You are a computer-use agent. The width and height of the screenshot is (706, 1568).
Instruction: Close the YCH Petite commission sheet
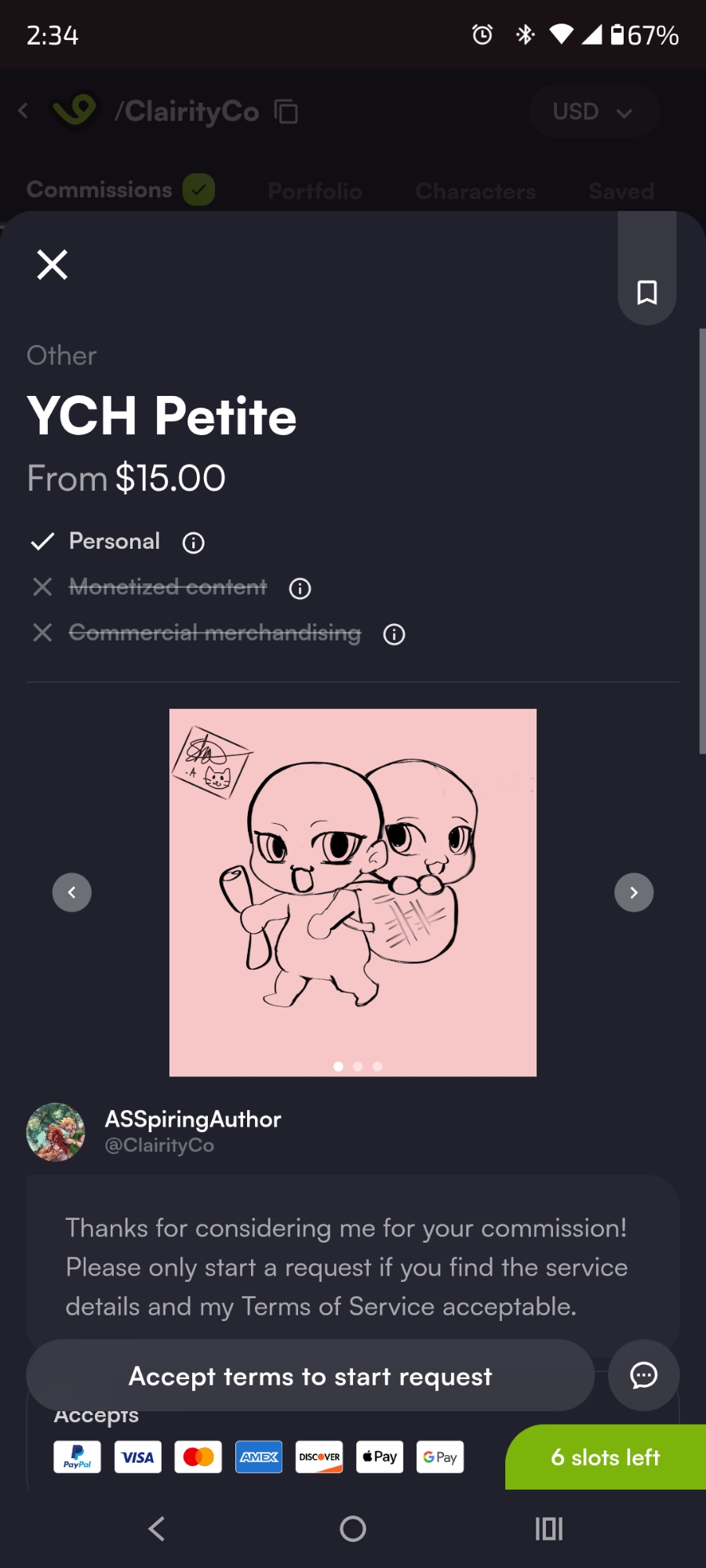click(53, 265)
